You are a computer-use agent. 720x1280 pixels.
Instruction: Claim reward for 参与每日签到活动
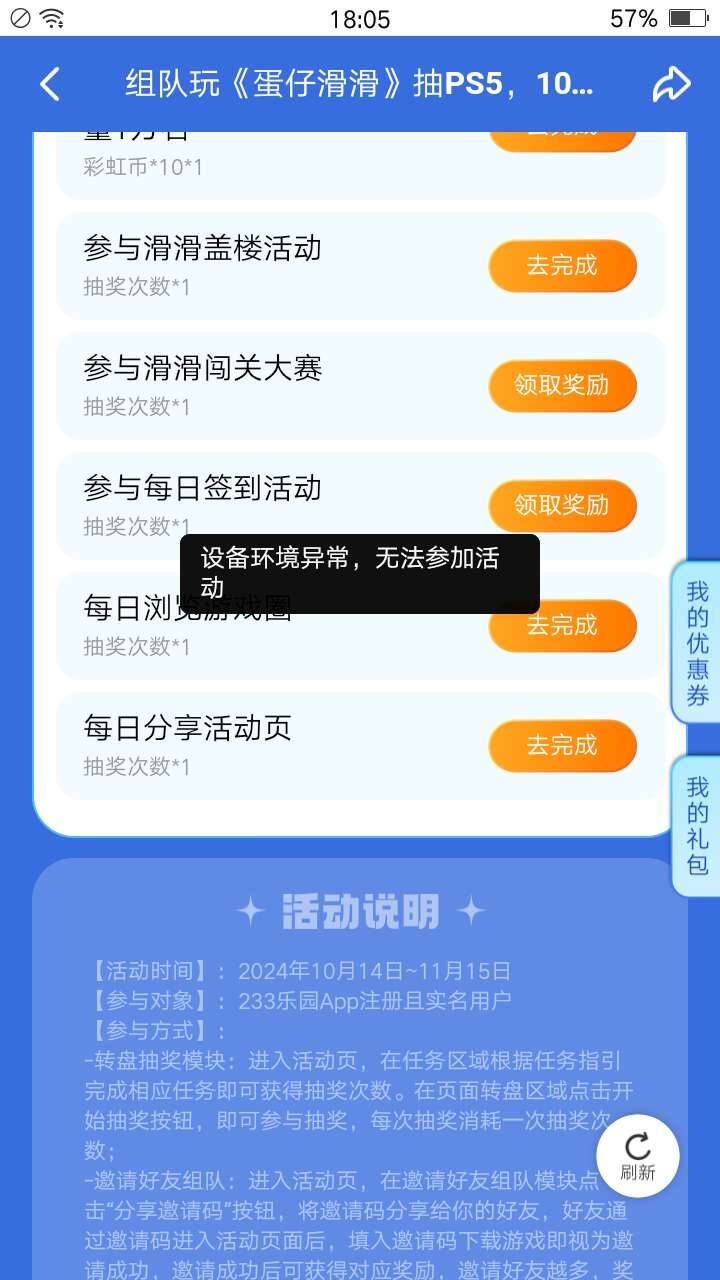(x=562, y=506)
